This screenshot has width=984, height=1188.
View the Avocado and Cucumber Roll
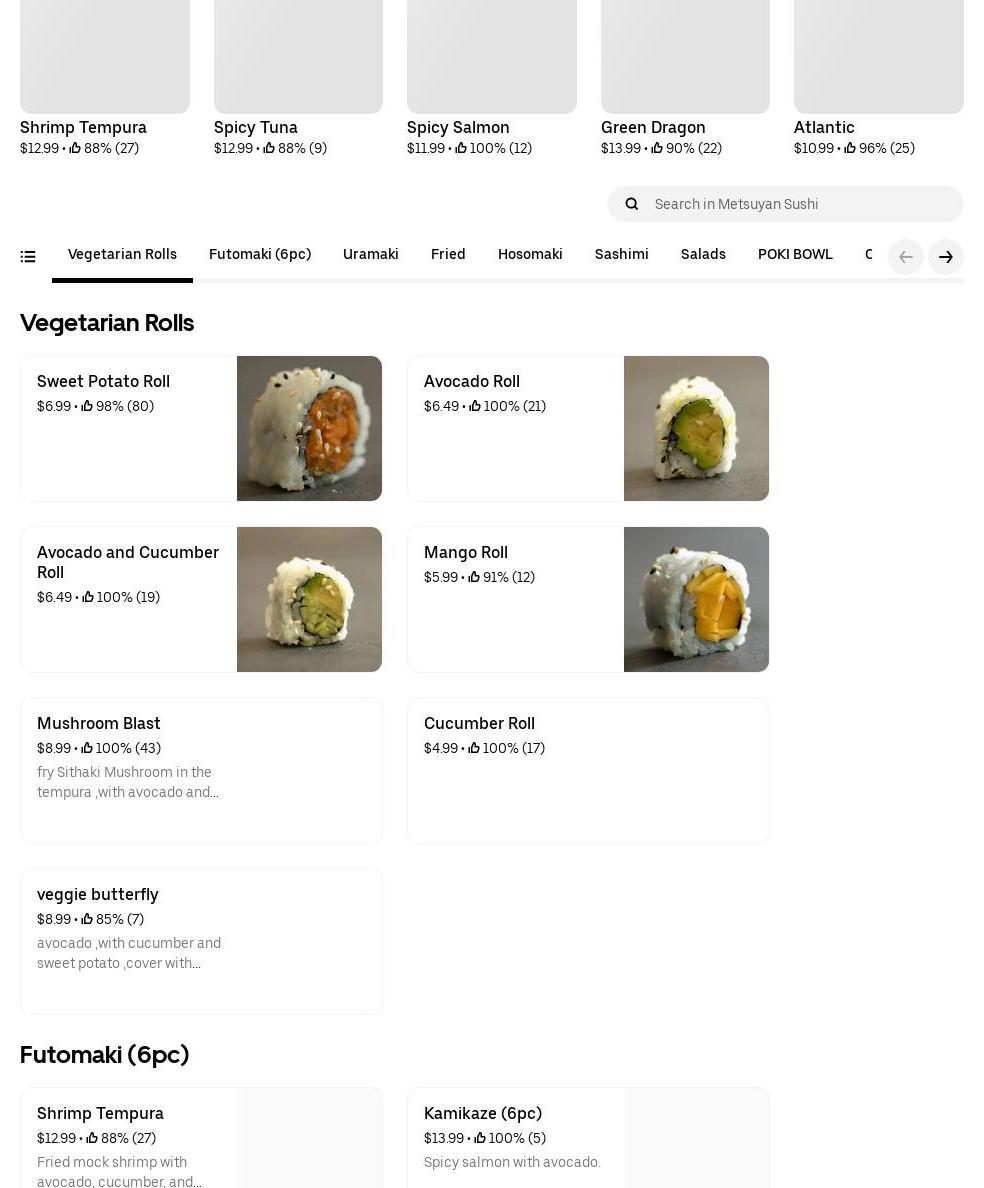(201, 599)
